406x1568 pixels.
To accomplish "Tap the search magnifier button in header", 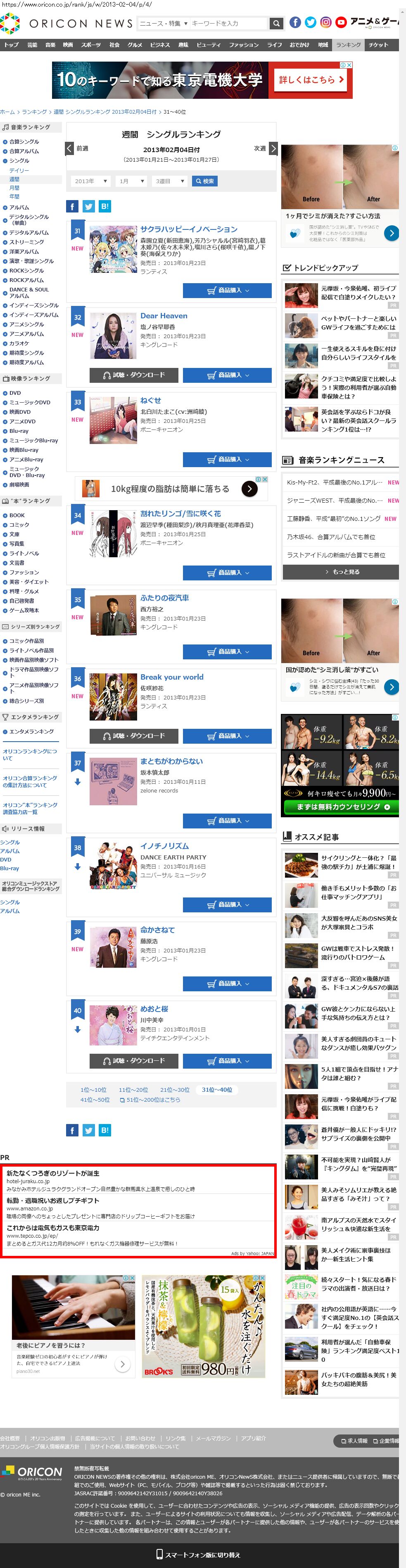I will click(x=276, y=23).
